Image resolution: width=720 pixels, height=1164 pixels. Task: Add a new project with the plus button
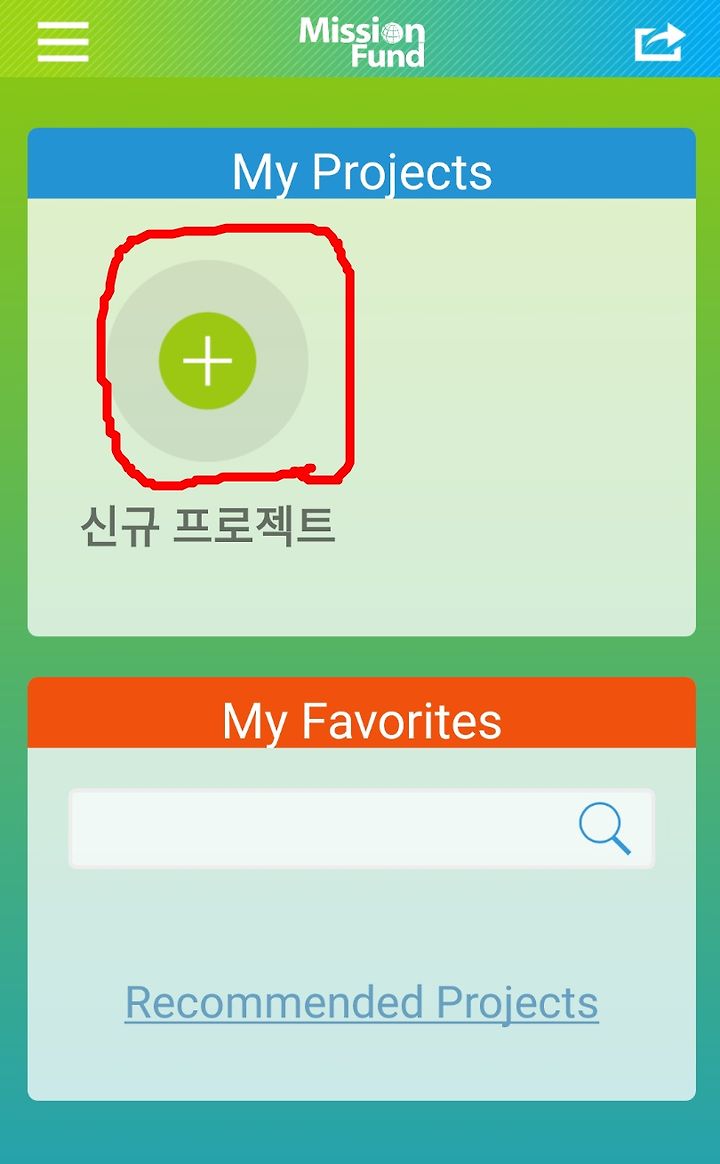coord(208,361)
